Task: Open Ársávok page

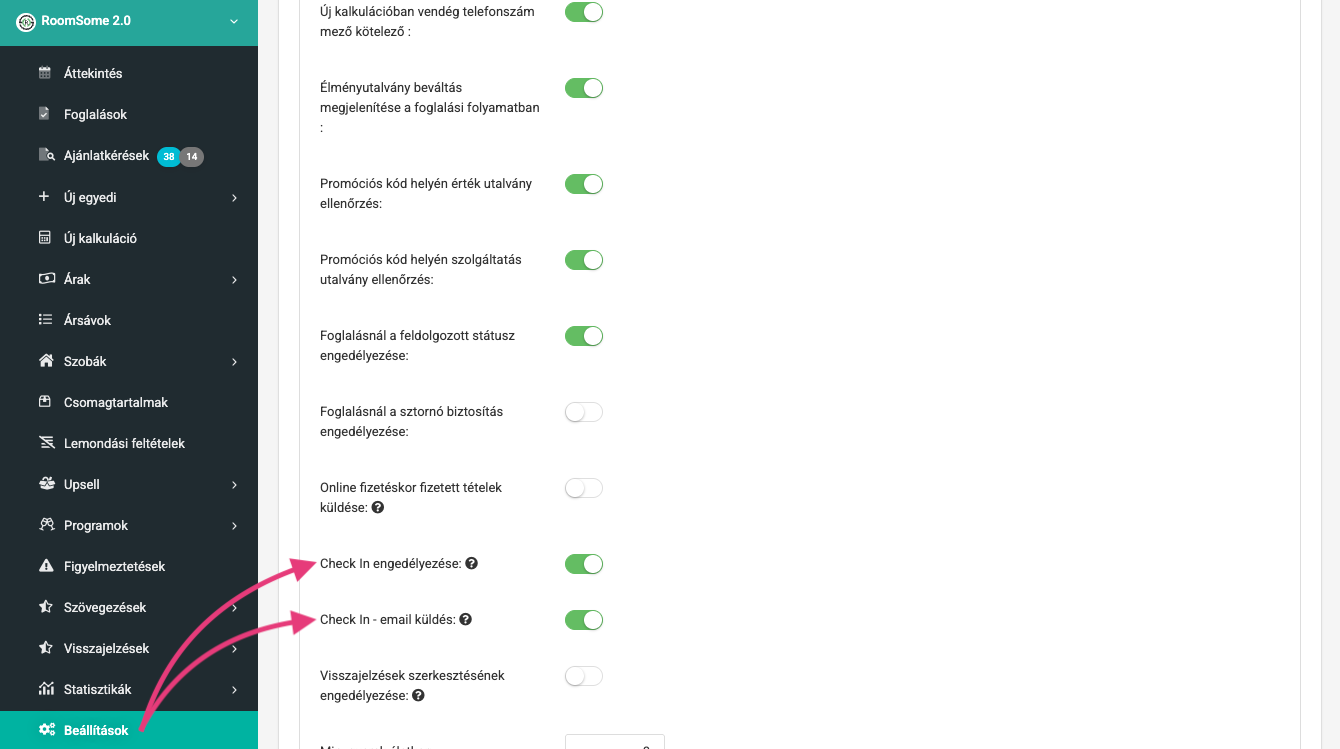Action: [x=87, y=320]
